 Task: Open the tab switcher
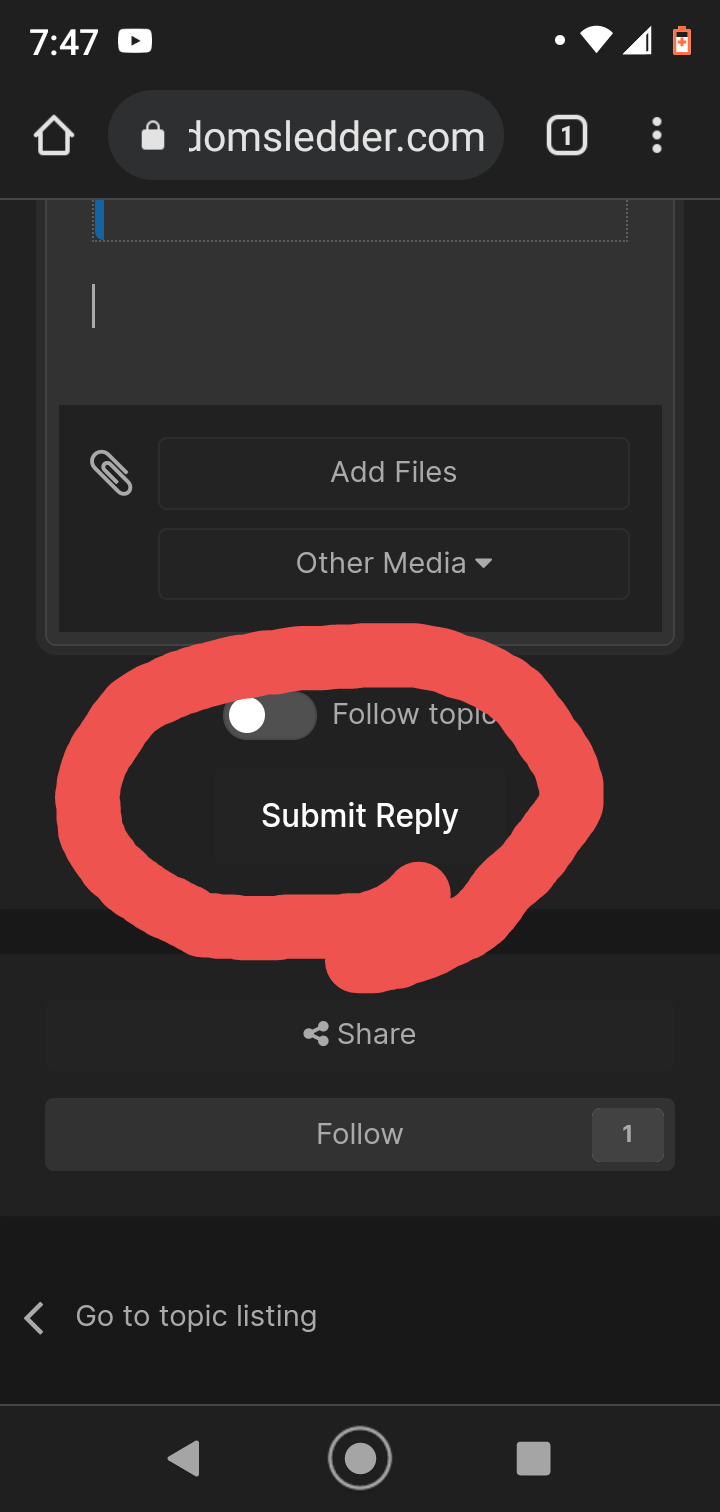pyautogui.click(x=566, y=136)
